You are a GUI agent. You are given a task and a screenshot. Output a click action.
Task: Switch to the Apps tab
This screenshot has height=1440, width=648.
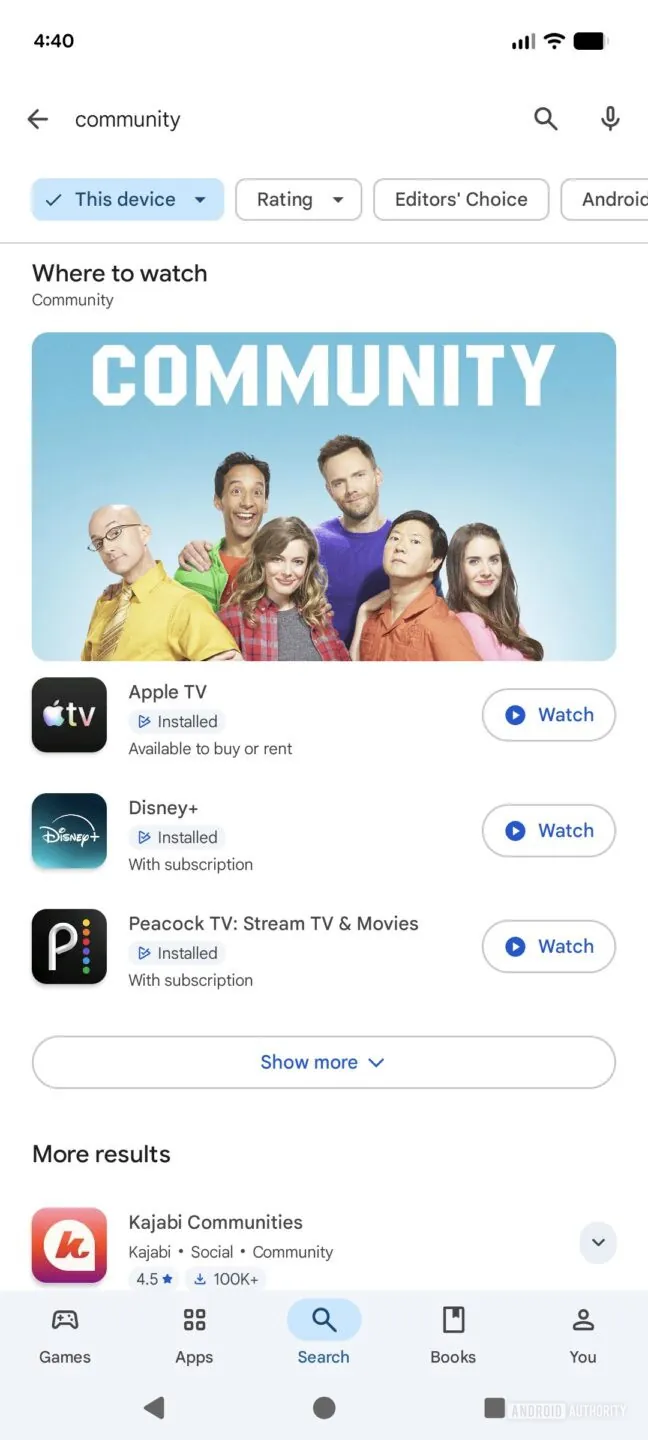click(x=194, y=1335)
